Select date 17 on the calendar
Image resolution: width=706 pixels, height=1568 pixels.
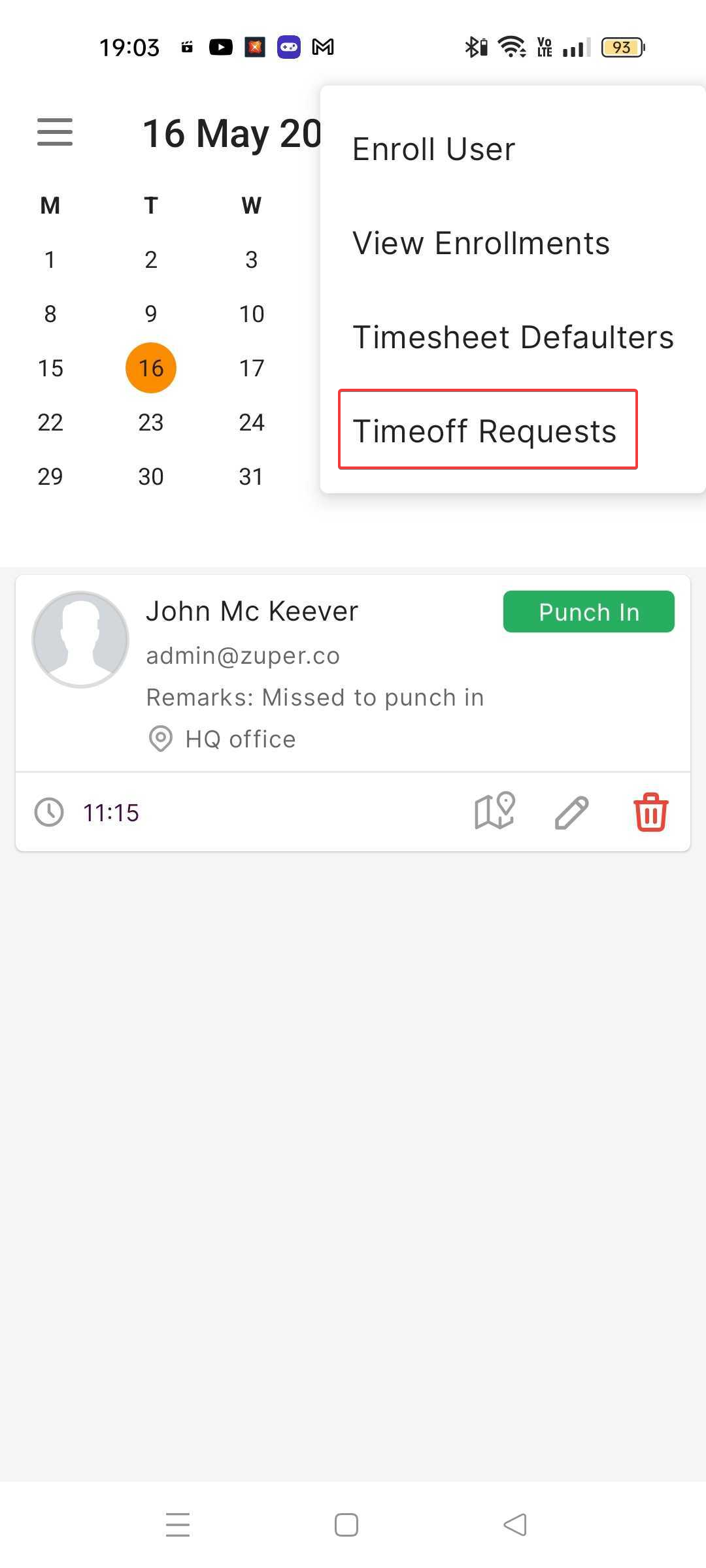coord(252,368)
